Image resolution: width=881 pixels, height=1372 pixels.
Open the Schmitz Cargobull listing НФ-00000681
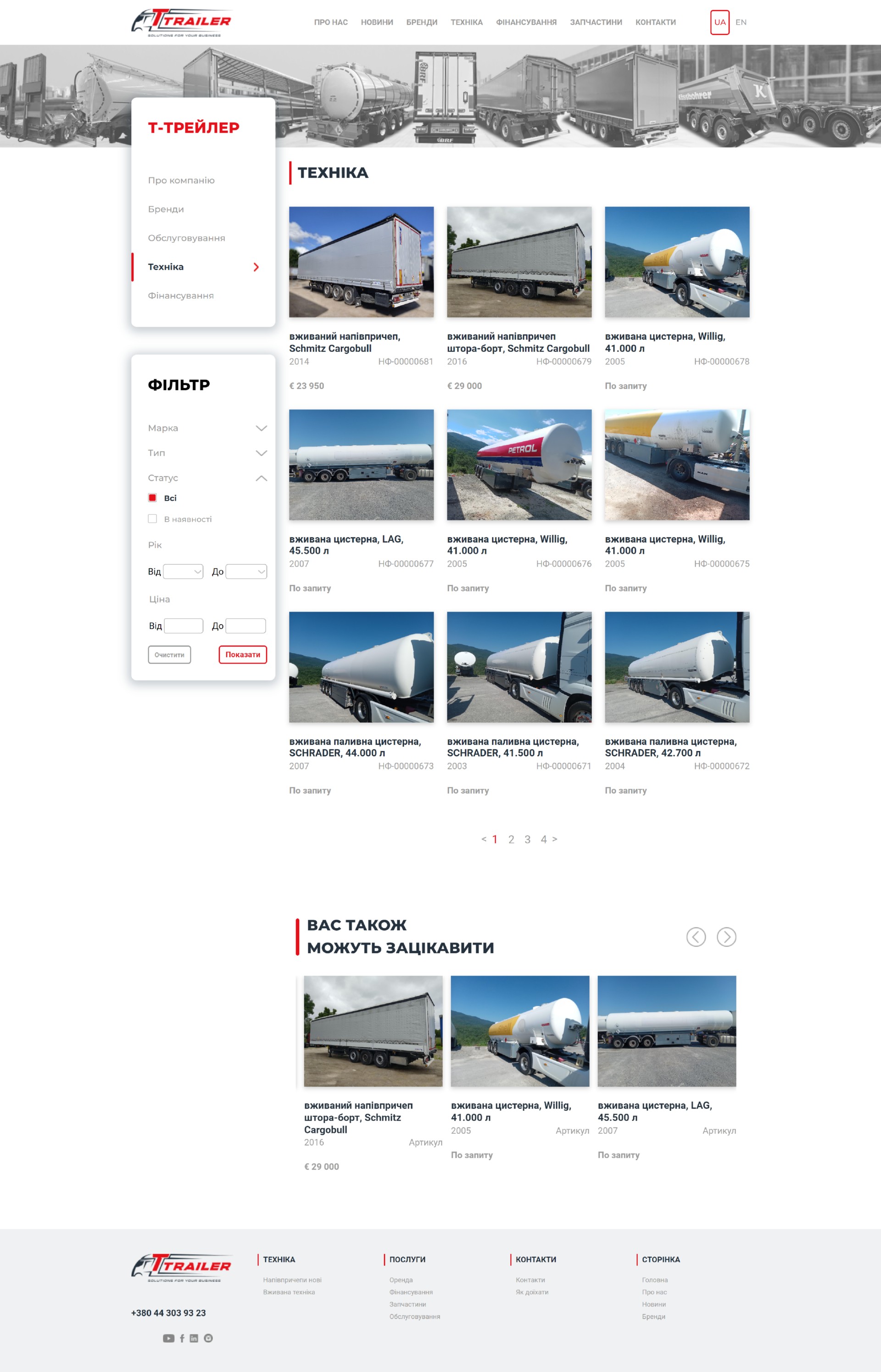[361, 262]
